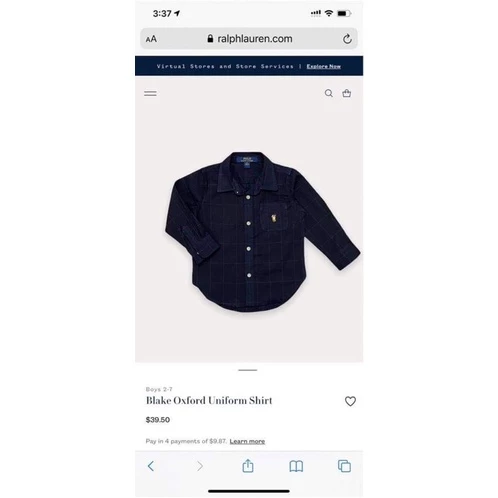Tap the ralphlauren.com address bar
Screen dimensions: 498x498
pos(249,39)
